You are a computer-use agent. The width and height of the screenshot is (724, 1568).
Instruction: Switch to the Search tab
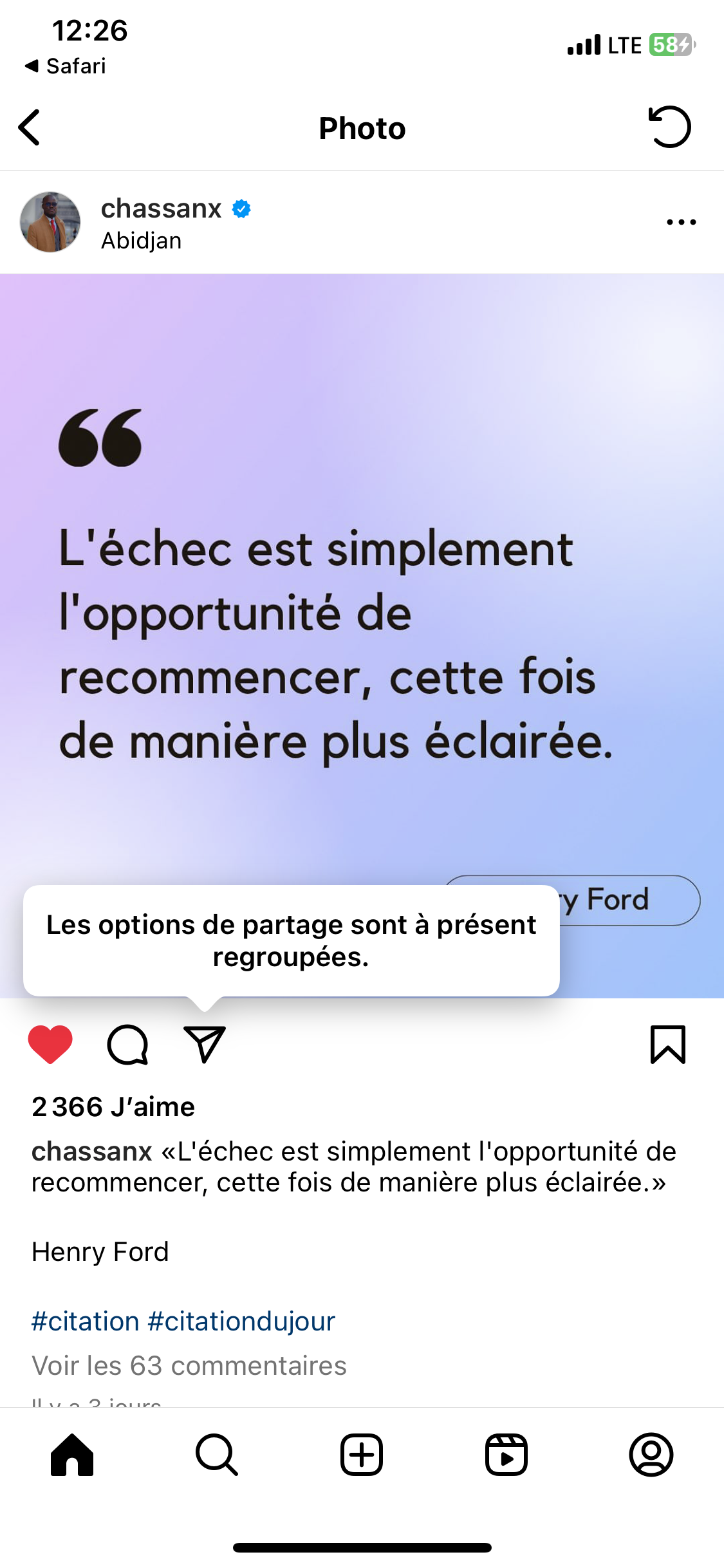click(217, 1455)
